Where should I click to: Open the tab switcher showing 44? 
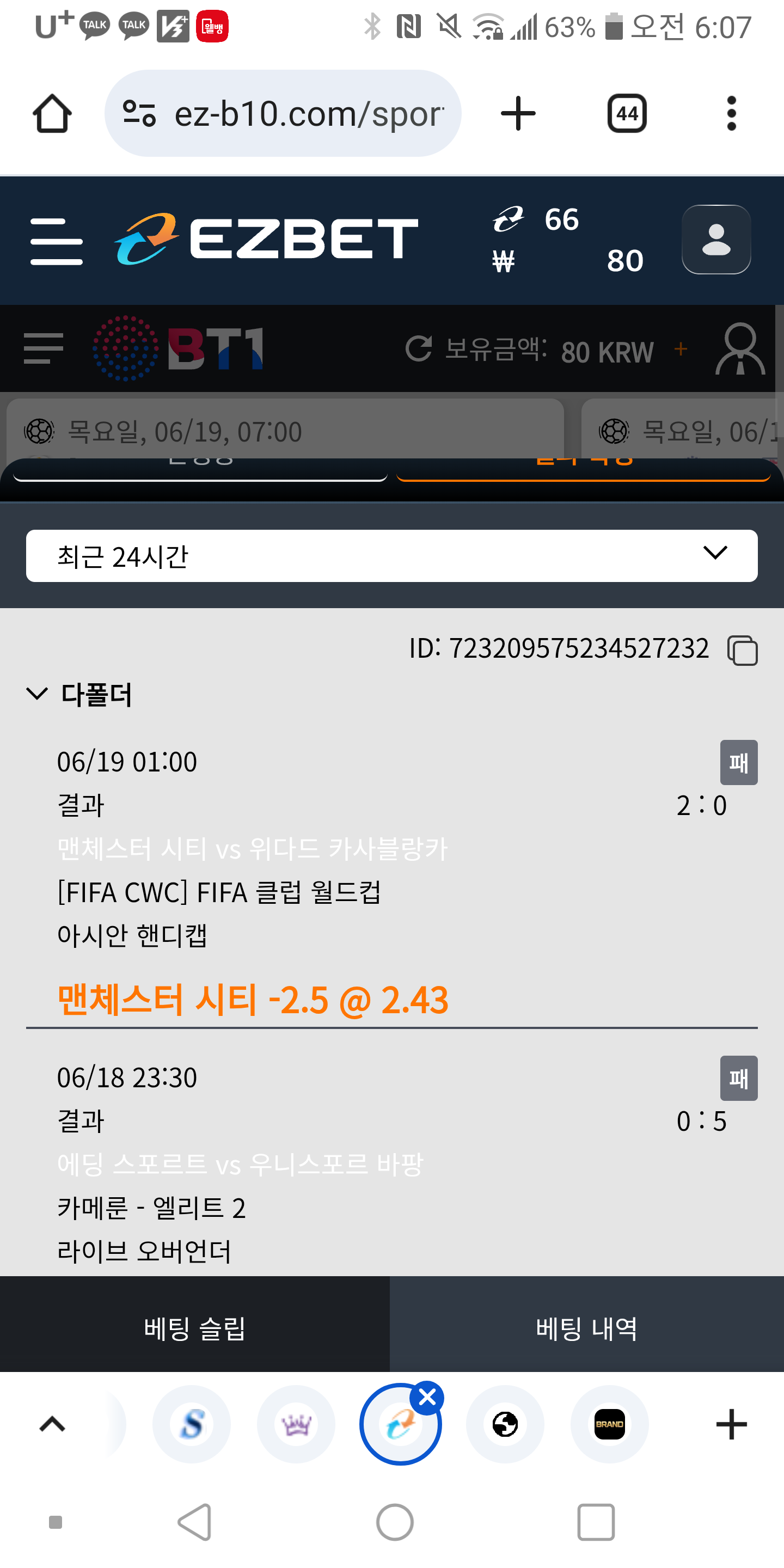pos(627,113)
